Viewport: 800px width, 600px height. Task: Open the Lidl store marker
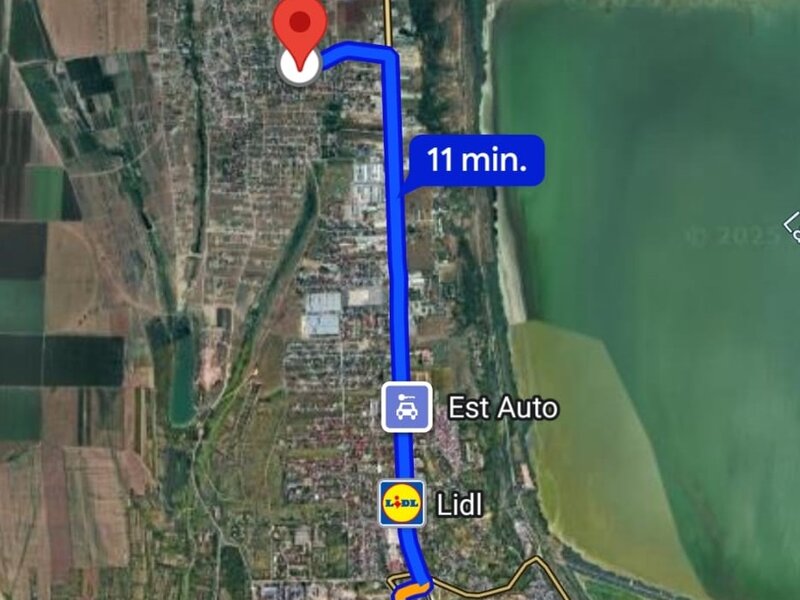[x=402, y=503]
